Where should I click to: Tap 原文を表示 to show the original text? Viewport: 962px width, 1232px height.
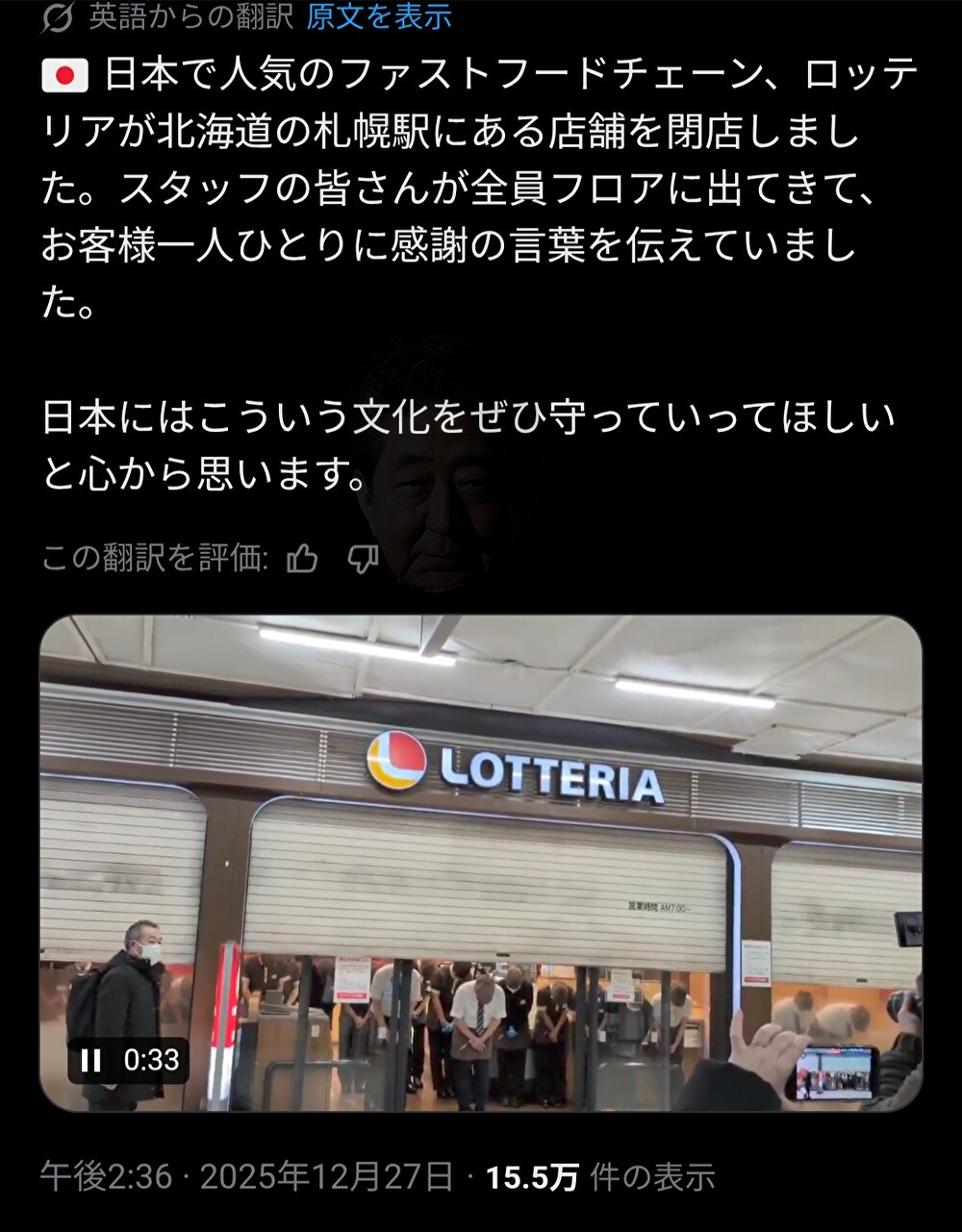point(379,16)
